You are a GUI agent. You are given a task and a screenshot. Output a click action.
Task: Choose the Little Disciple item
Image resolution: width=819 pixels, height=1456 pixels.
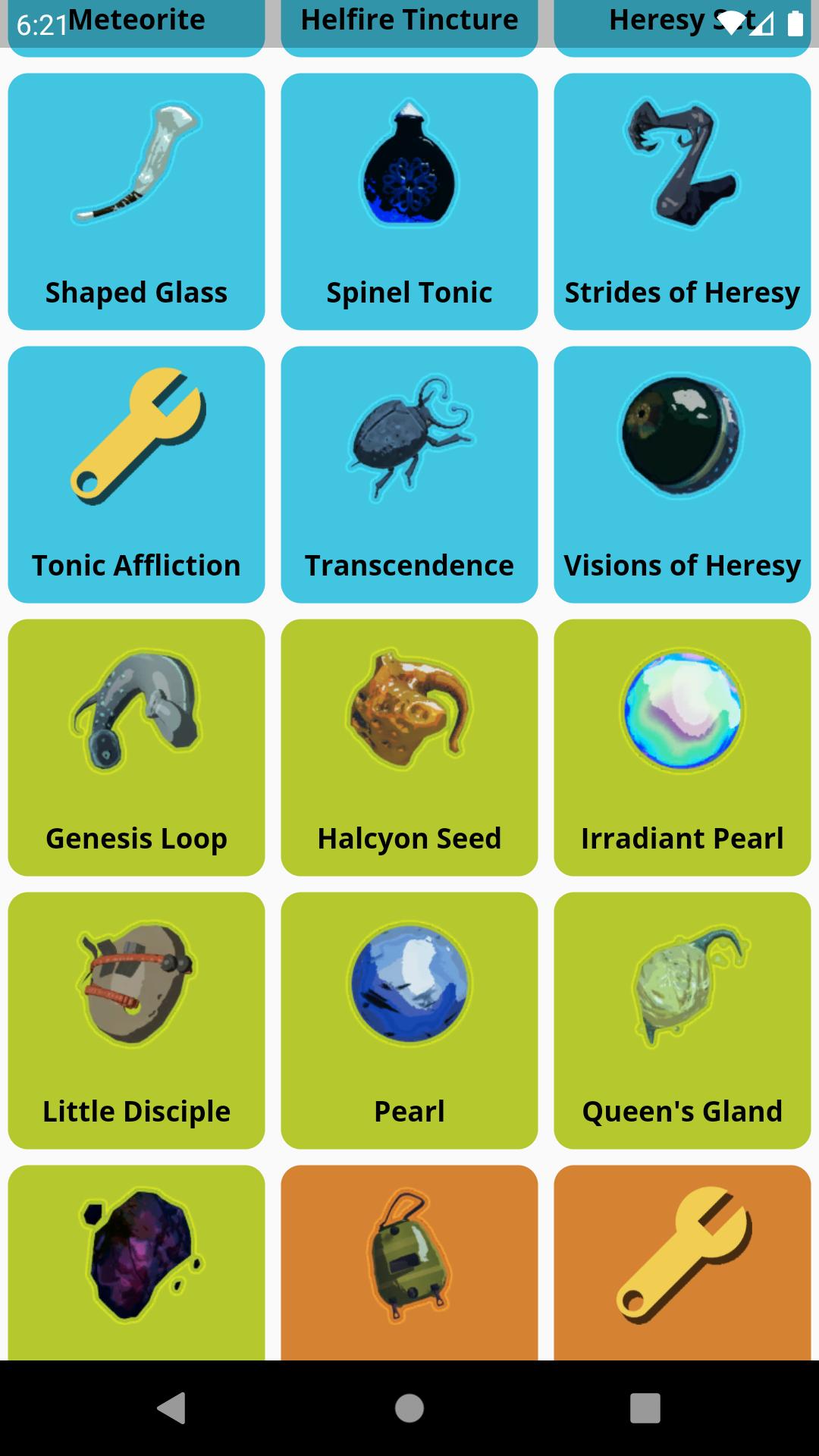point(136,1020)
